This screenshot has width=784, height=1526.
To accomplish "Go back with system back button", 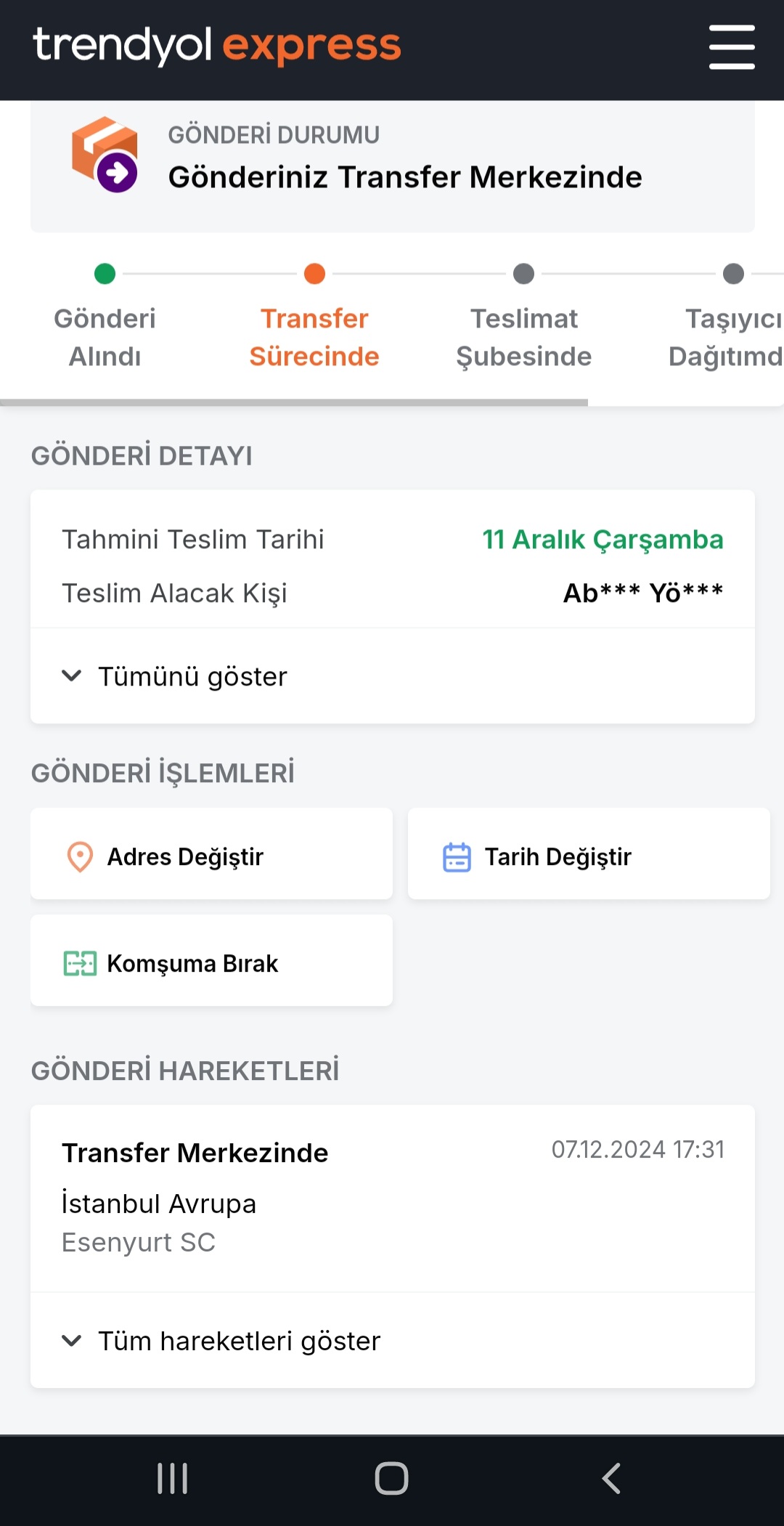I will pyautogui.click(x=611, y=1478).
